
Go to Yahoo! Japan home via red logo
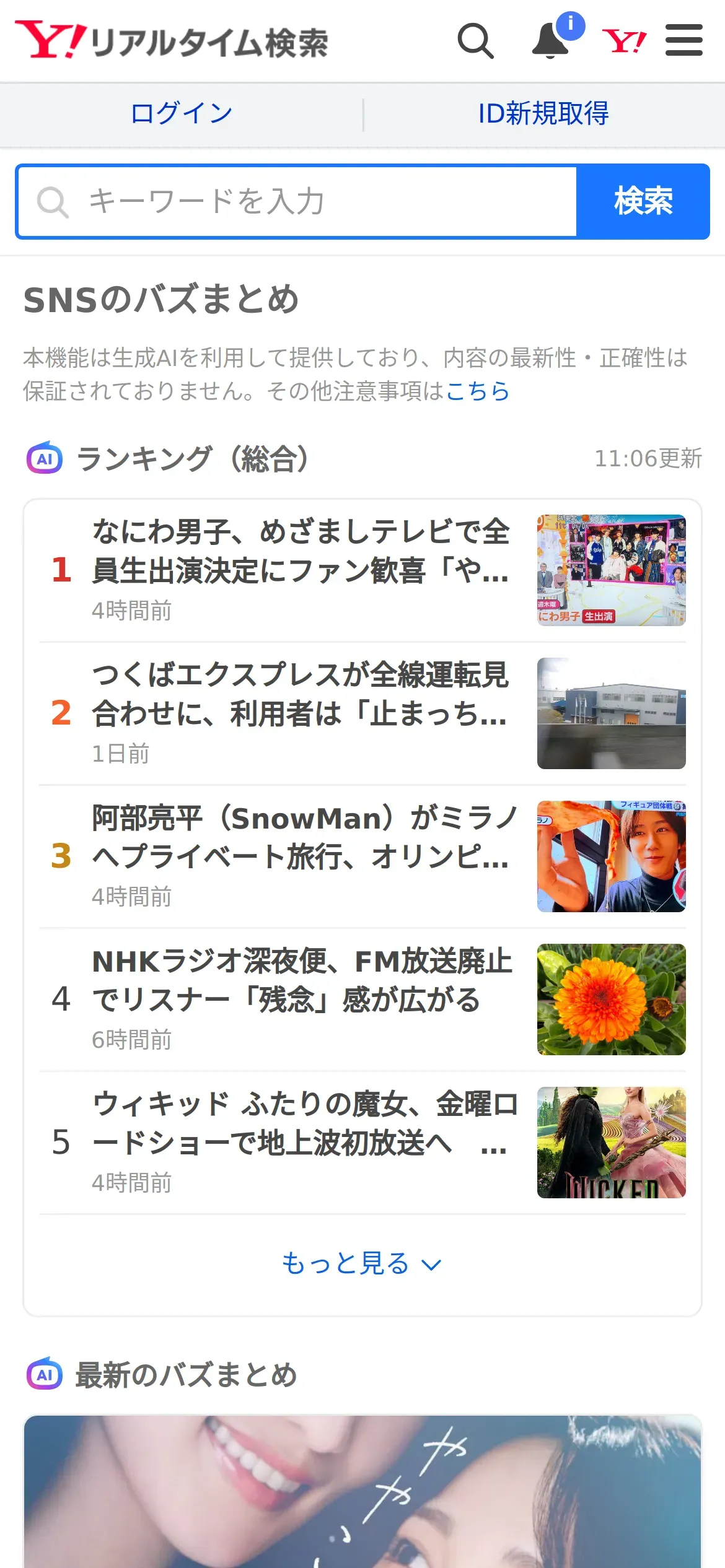624,41
